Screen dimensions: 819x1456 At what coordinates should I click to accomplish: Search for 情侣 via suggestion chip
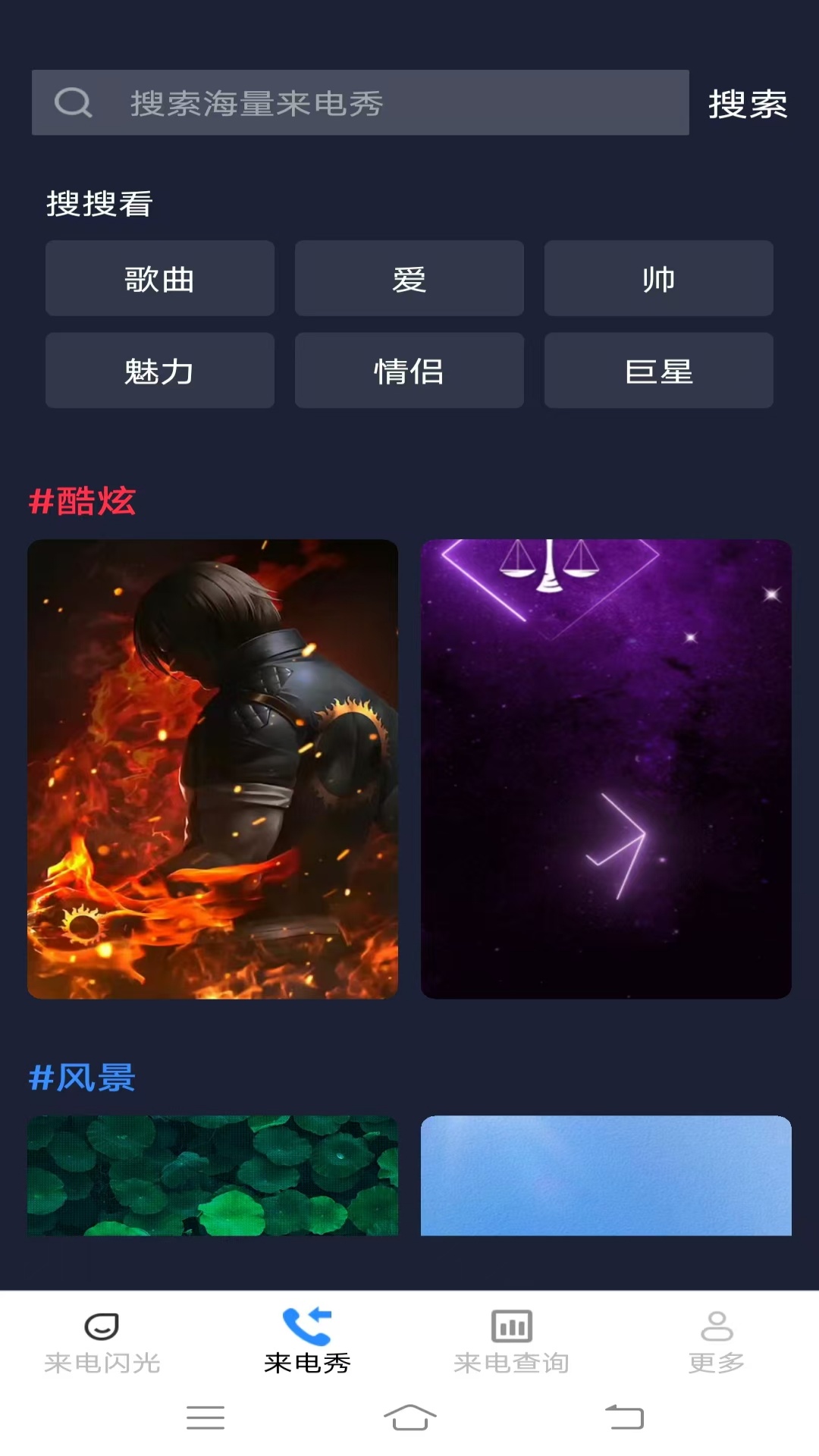pyautogui.click(x=409, y=371)
